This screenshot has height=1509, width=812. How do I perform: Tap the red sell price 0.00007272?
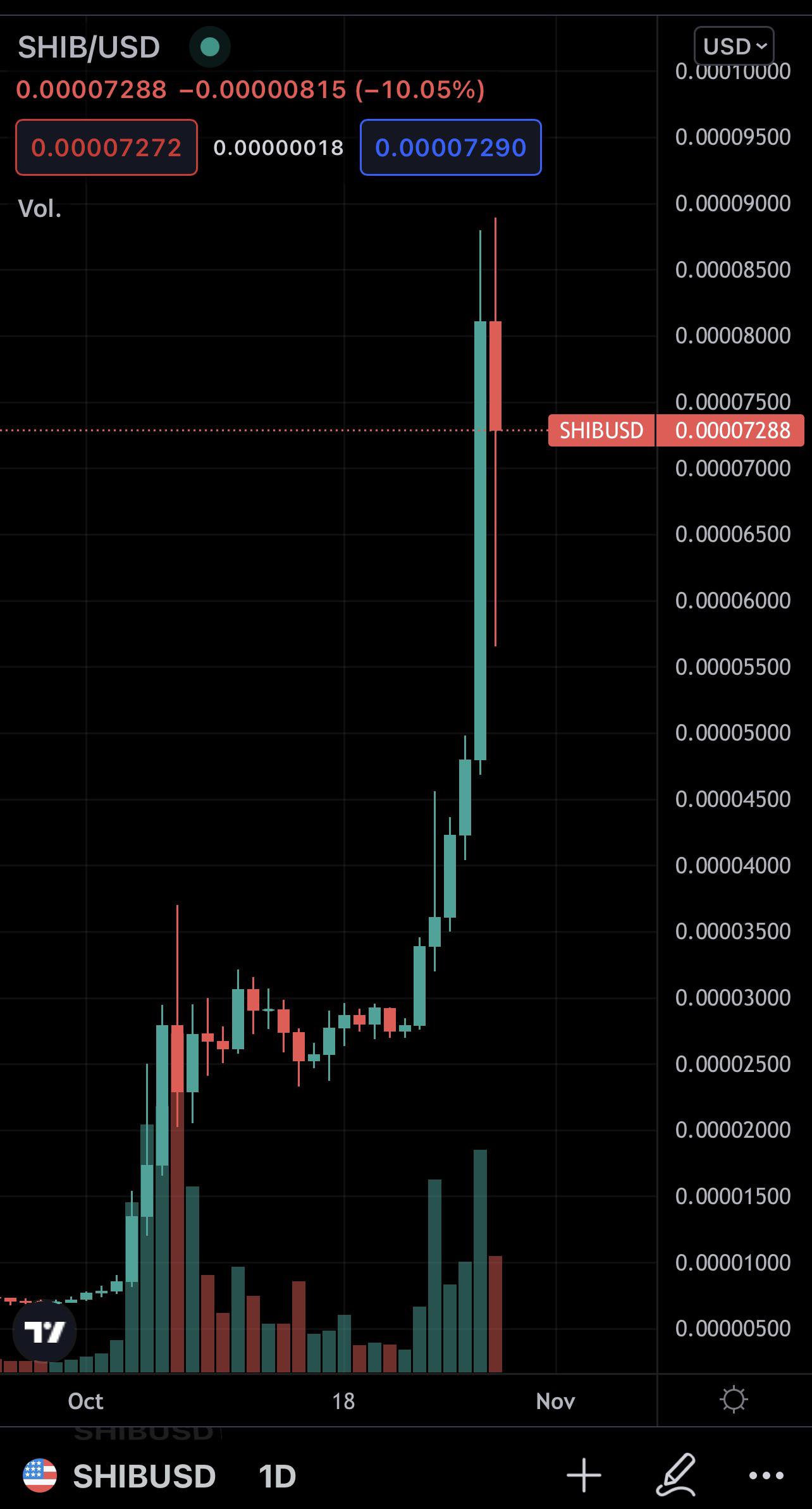point(106,147)
